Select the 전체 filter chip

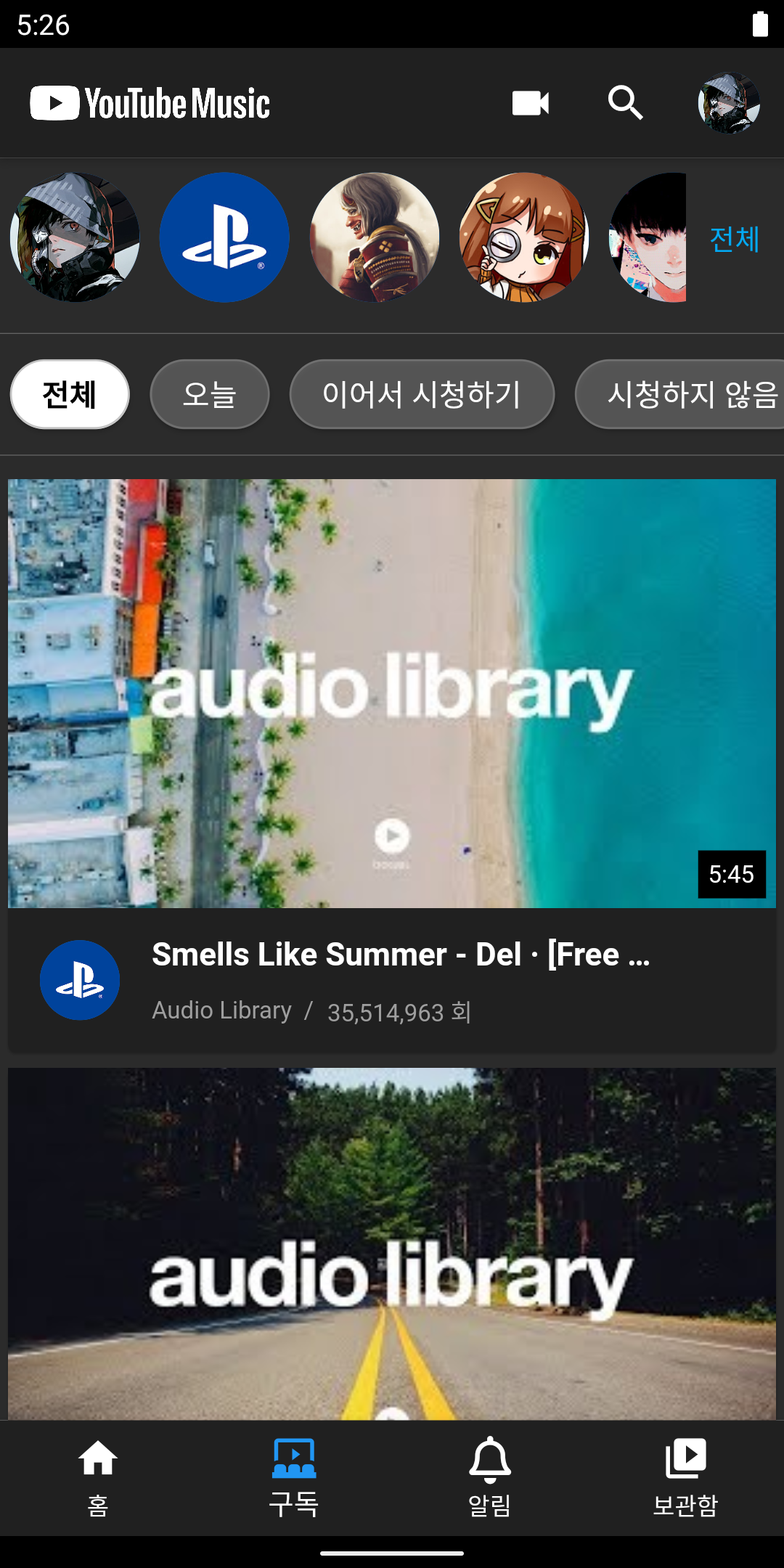click(x=70, y=394)
